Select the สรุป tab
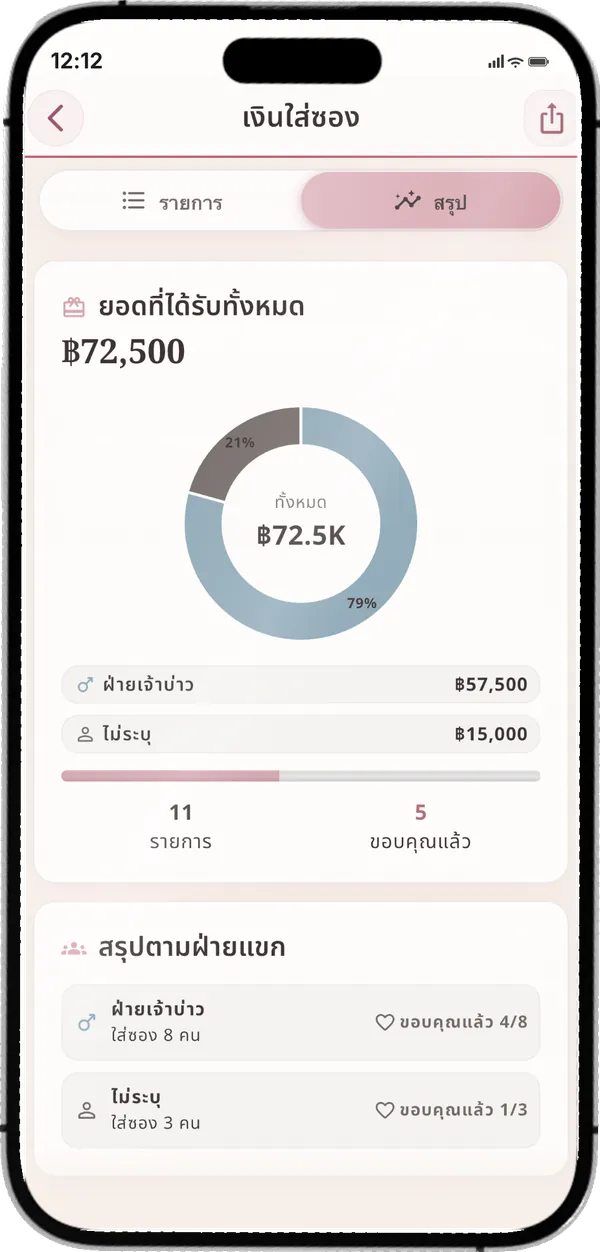The width and height of the screenshot is (600, 1252). click(x=430, y=202)
